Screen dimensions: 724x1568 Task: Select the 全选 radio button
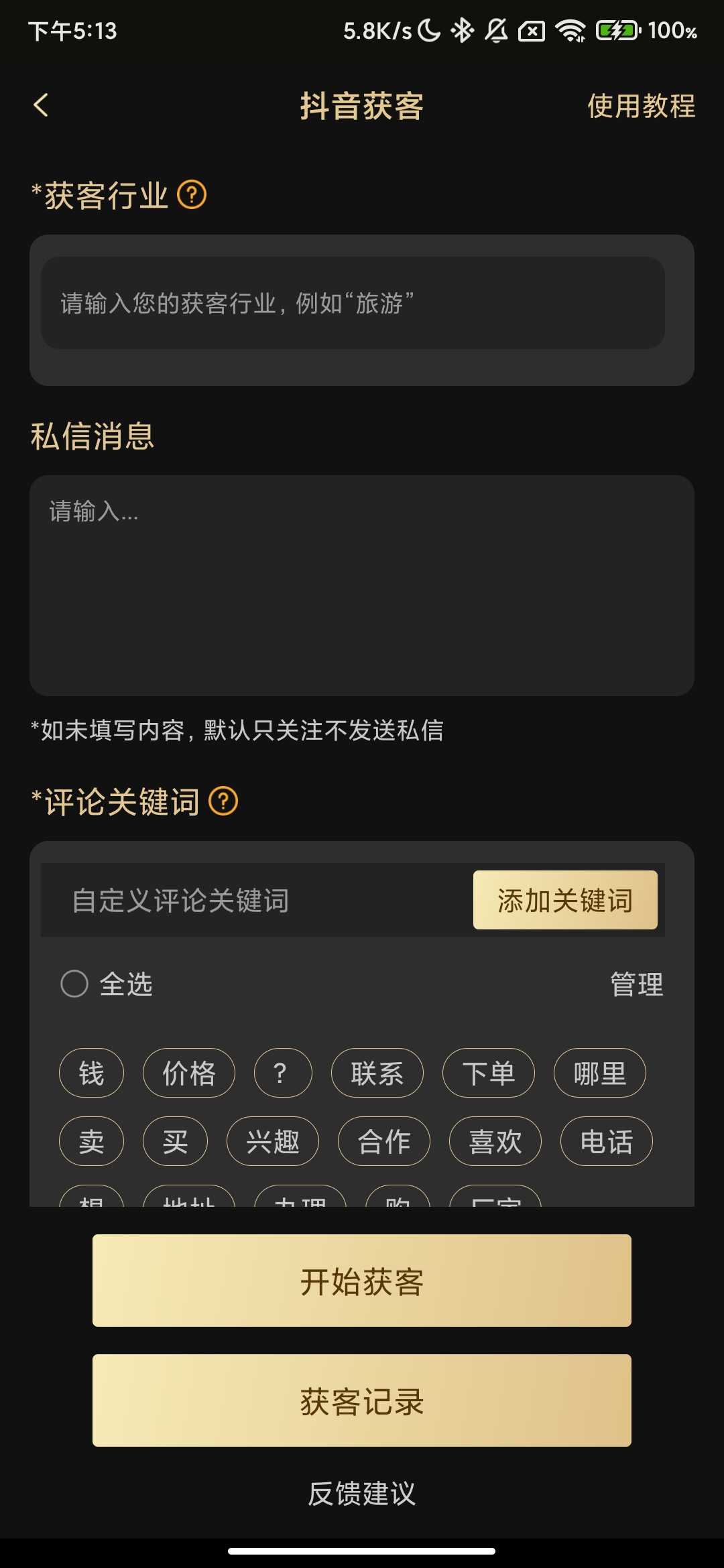[x=75, y=985]
